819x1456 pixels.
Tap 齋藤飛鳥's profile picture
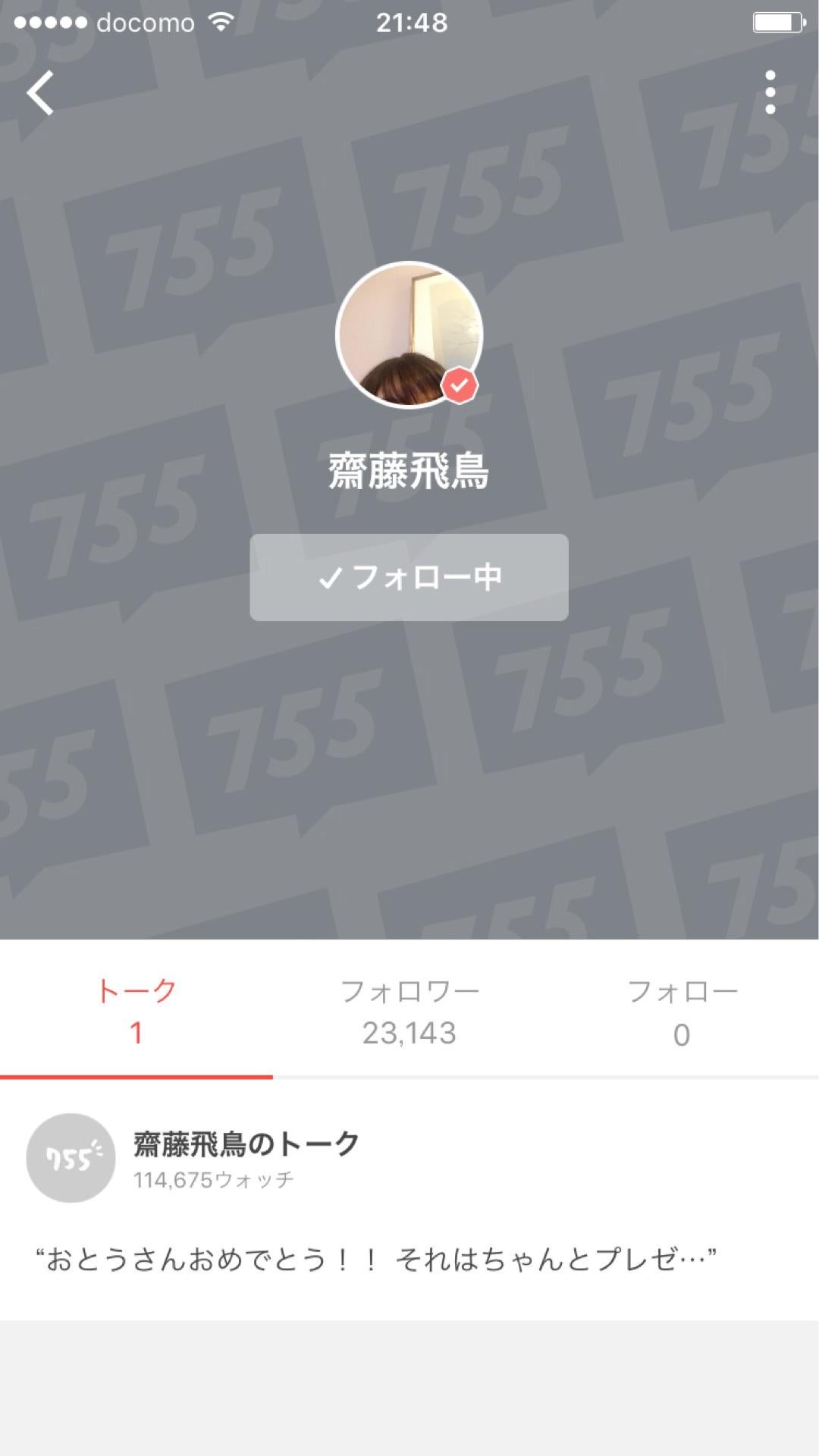point(409,337)
